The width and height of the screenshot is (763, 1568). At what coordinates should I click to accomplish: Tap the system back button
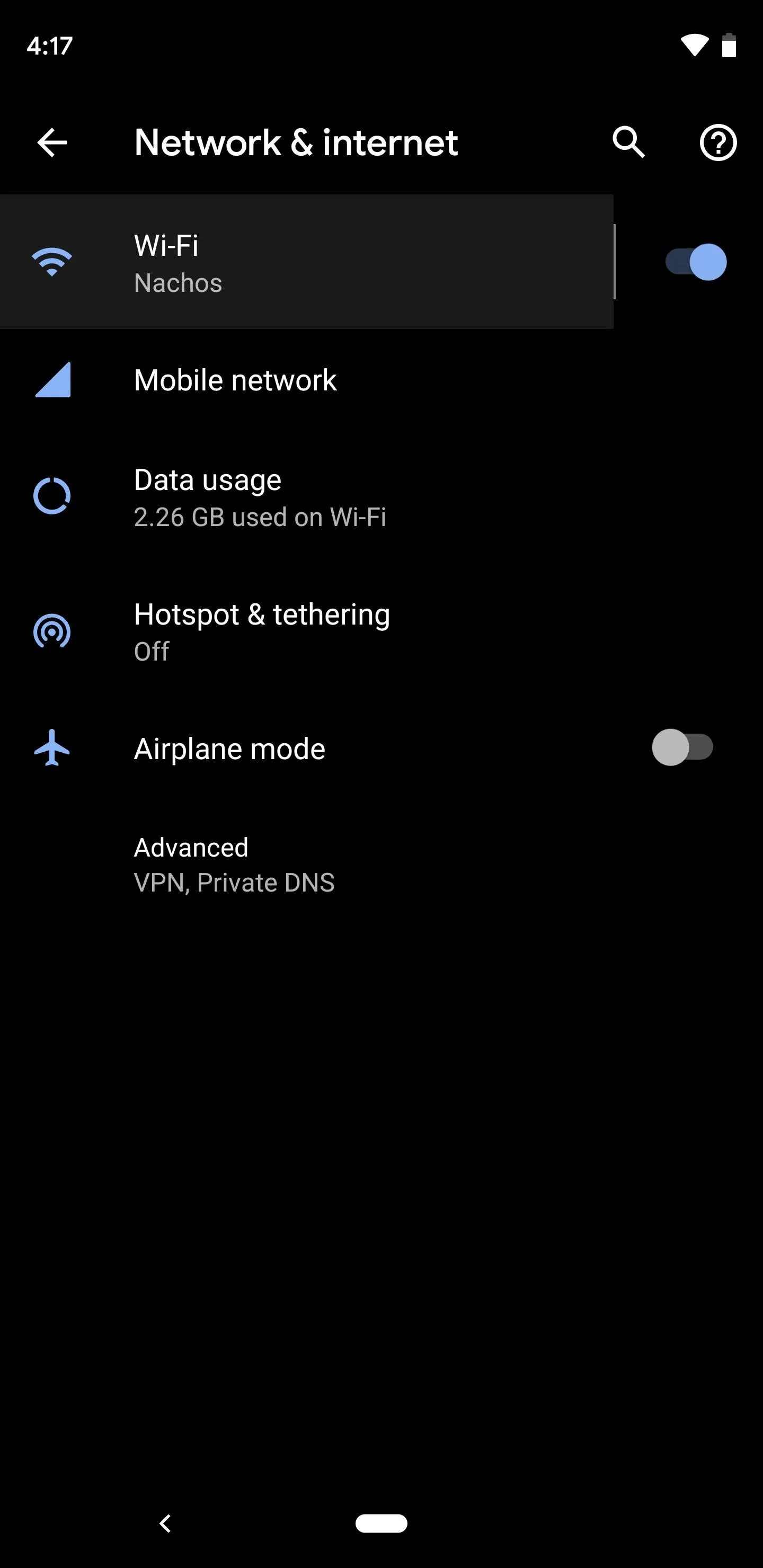165,1524
